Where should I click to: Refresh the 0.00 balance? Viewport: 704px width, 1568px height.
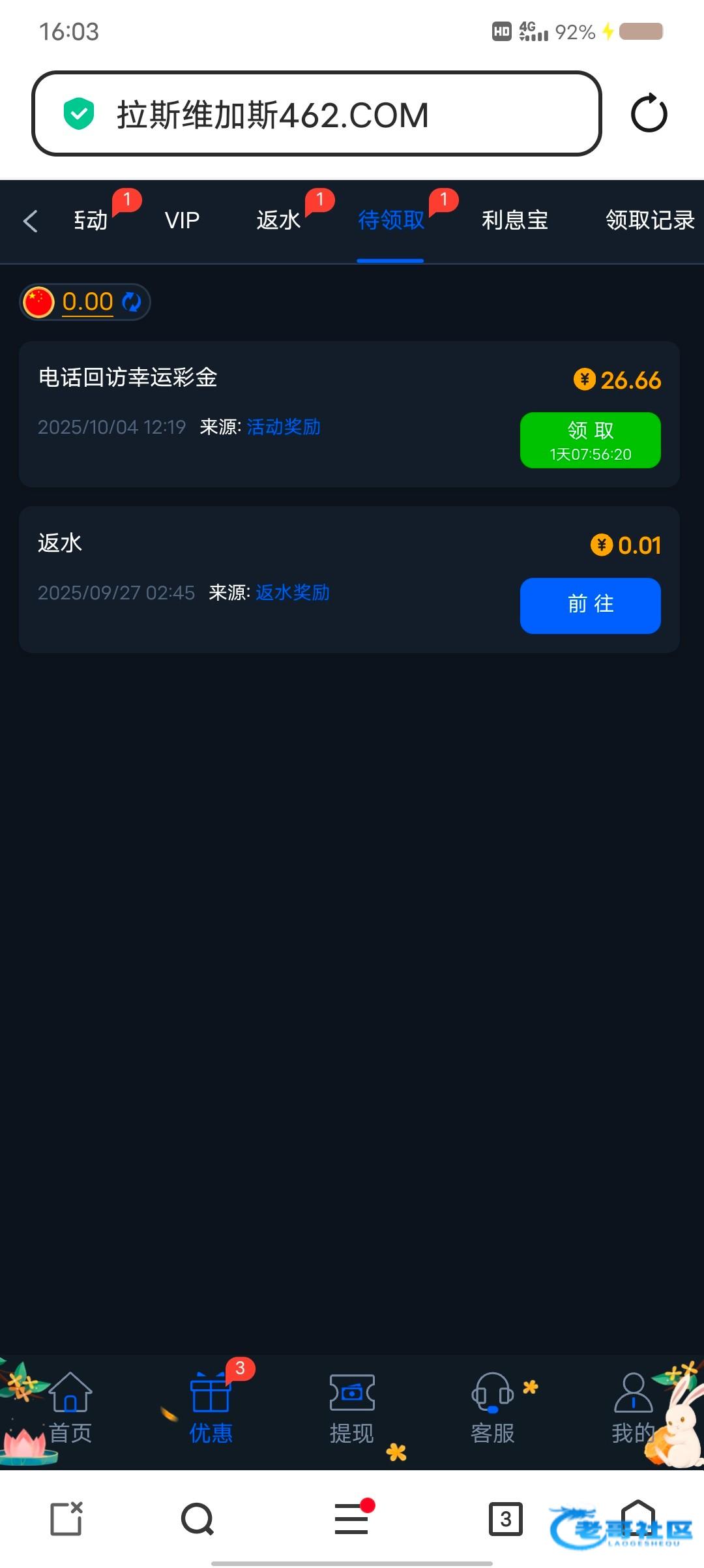coord(132,302)
